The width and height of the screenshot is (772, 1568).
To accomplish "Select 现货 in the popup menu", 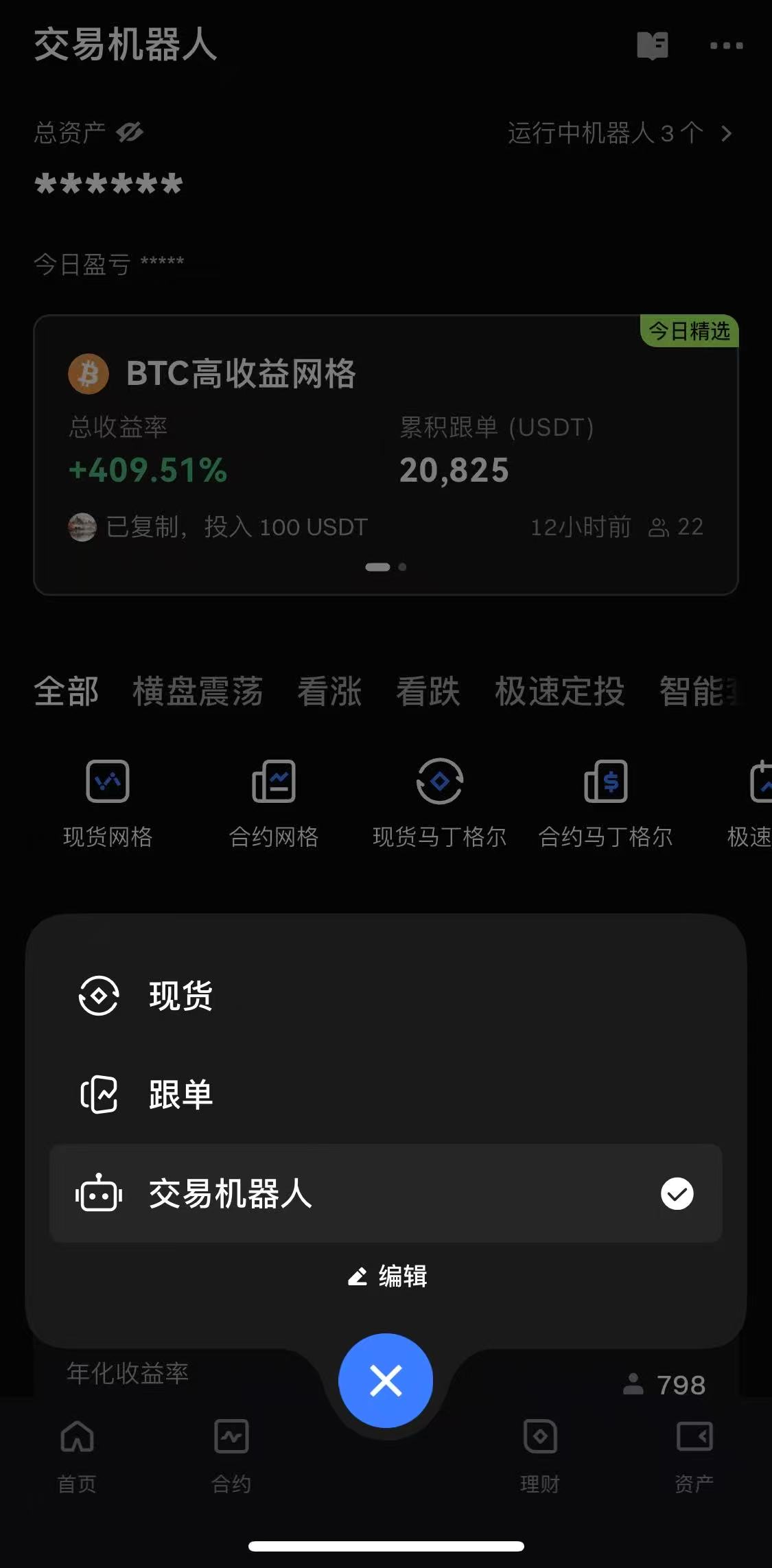I will pos(180,996).
